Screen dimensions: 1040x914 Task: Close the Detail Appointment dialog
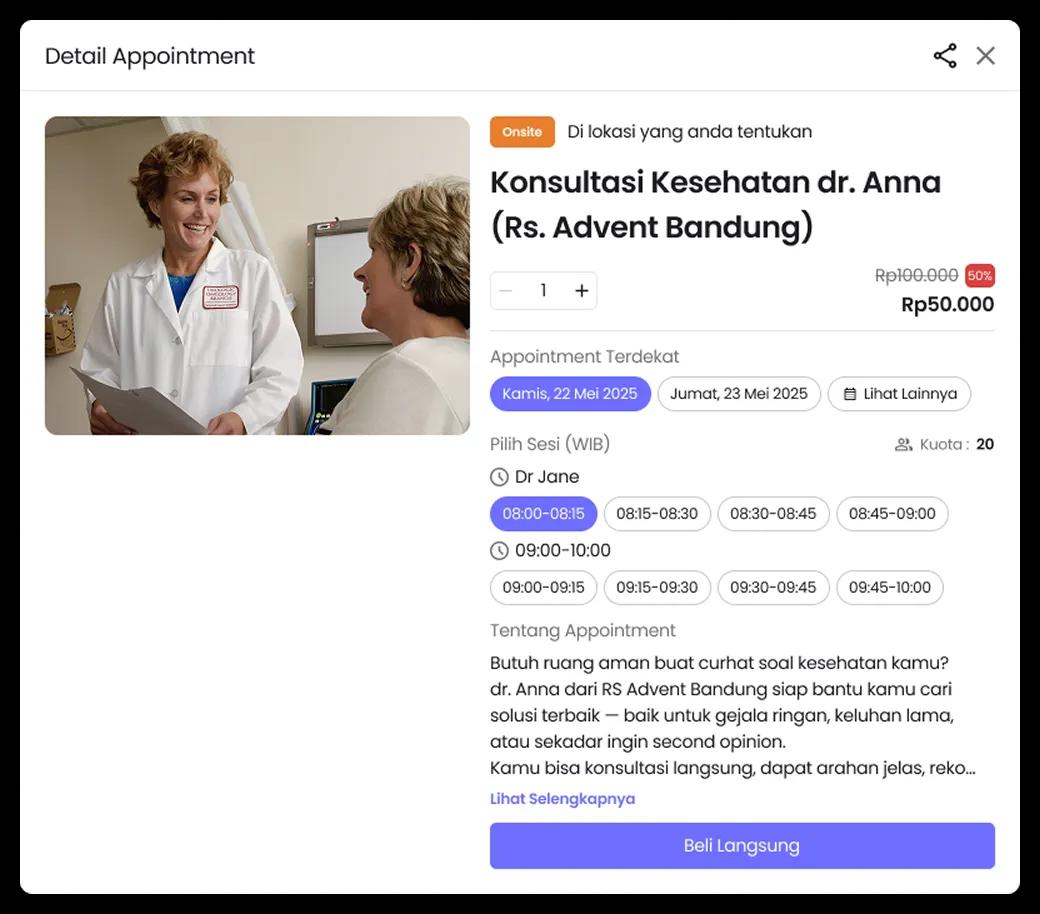(x=986, y=56)
